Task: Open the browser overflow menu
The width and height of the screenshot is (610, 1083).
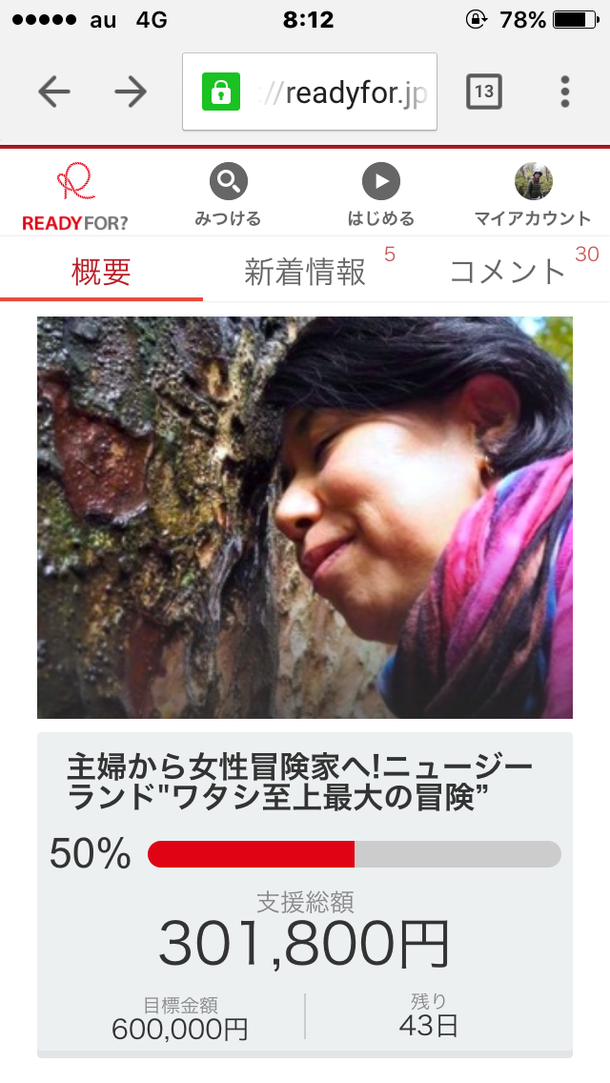Action: (x=565, y=92)
